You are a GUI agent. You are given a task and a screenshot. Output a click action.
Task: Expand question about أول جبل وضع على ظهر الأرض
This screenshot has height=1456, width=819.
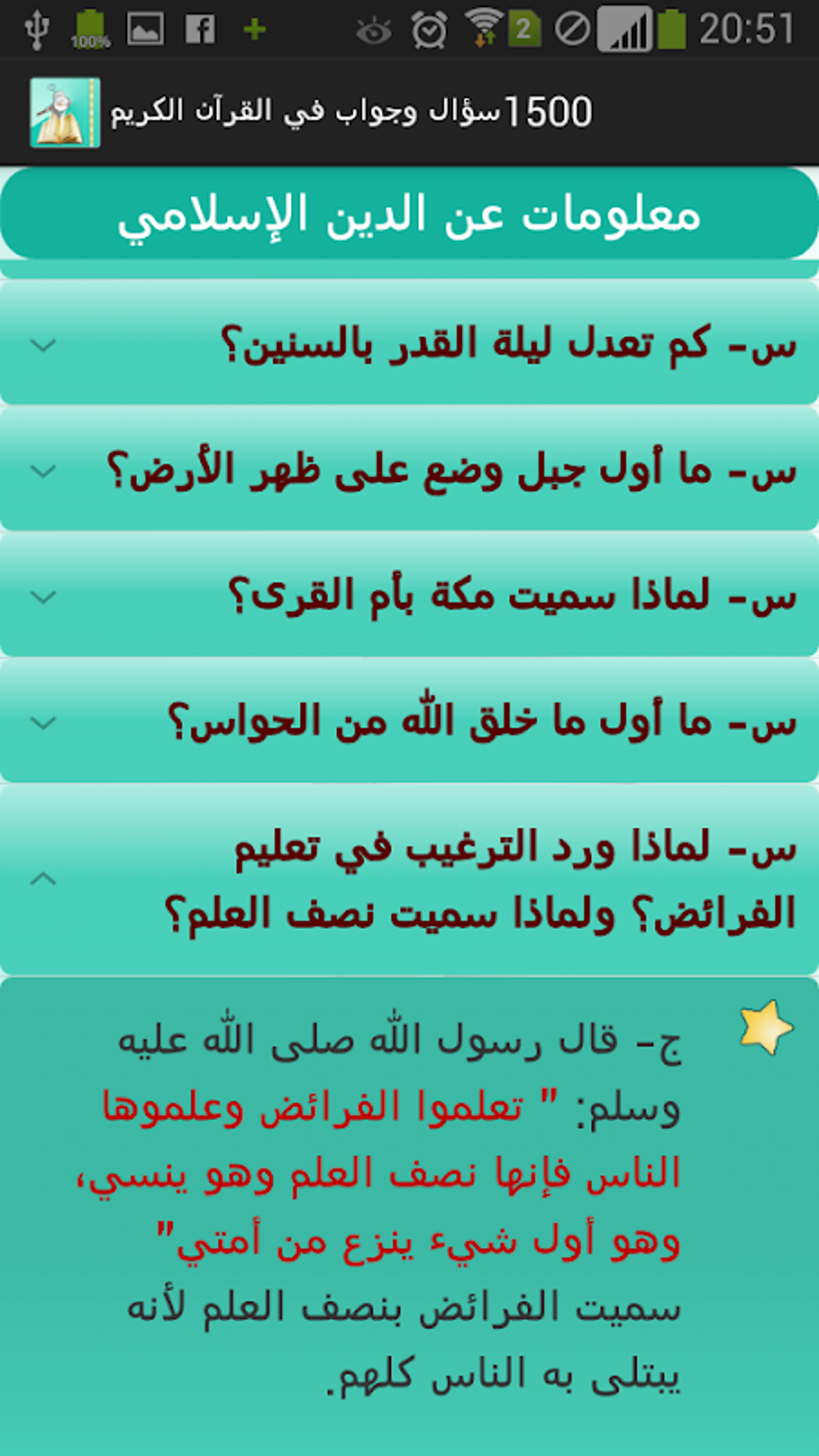pos(409,469)
